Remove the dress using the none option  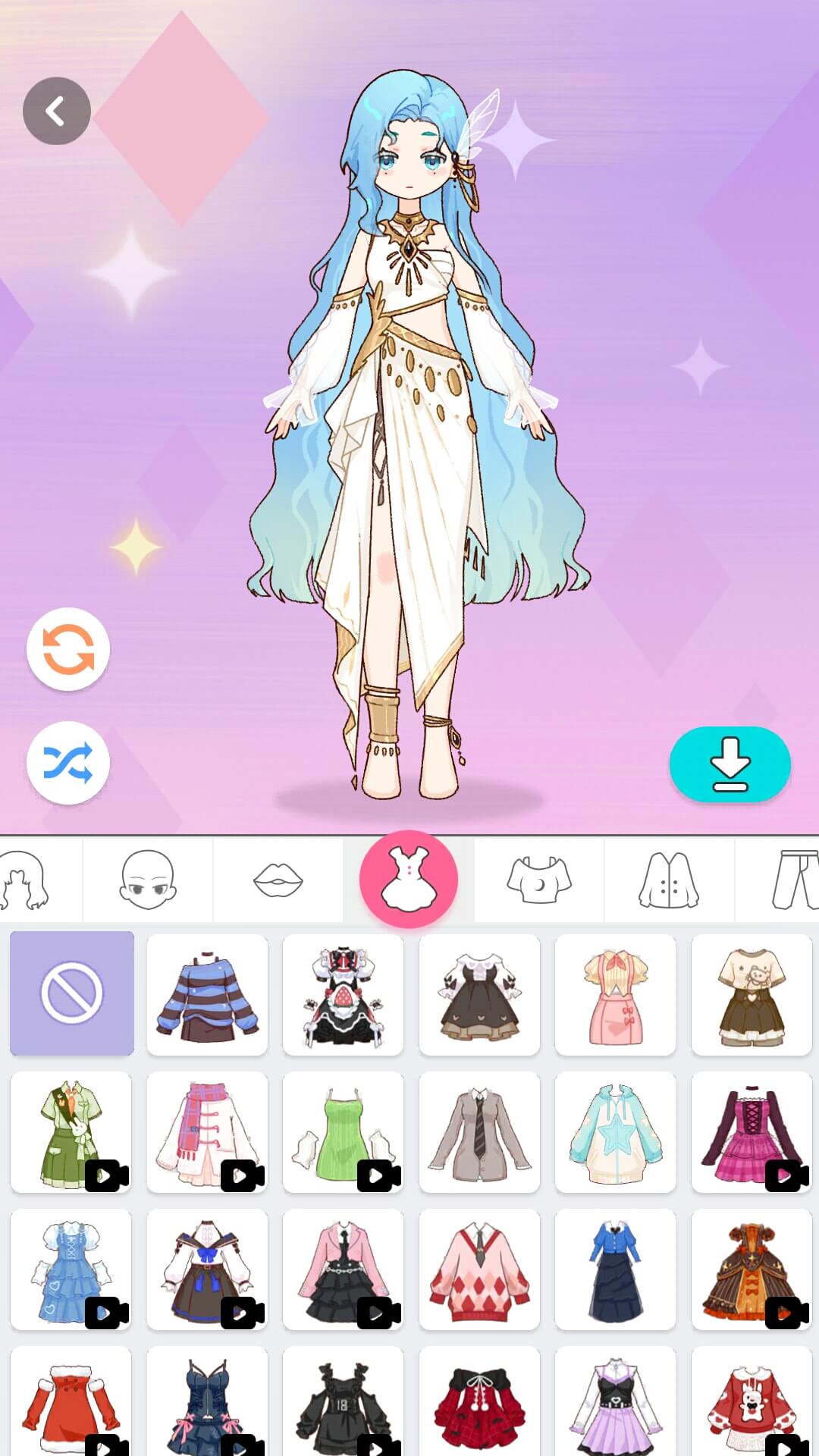(71, 994)
